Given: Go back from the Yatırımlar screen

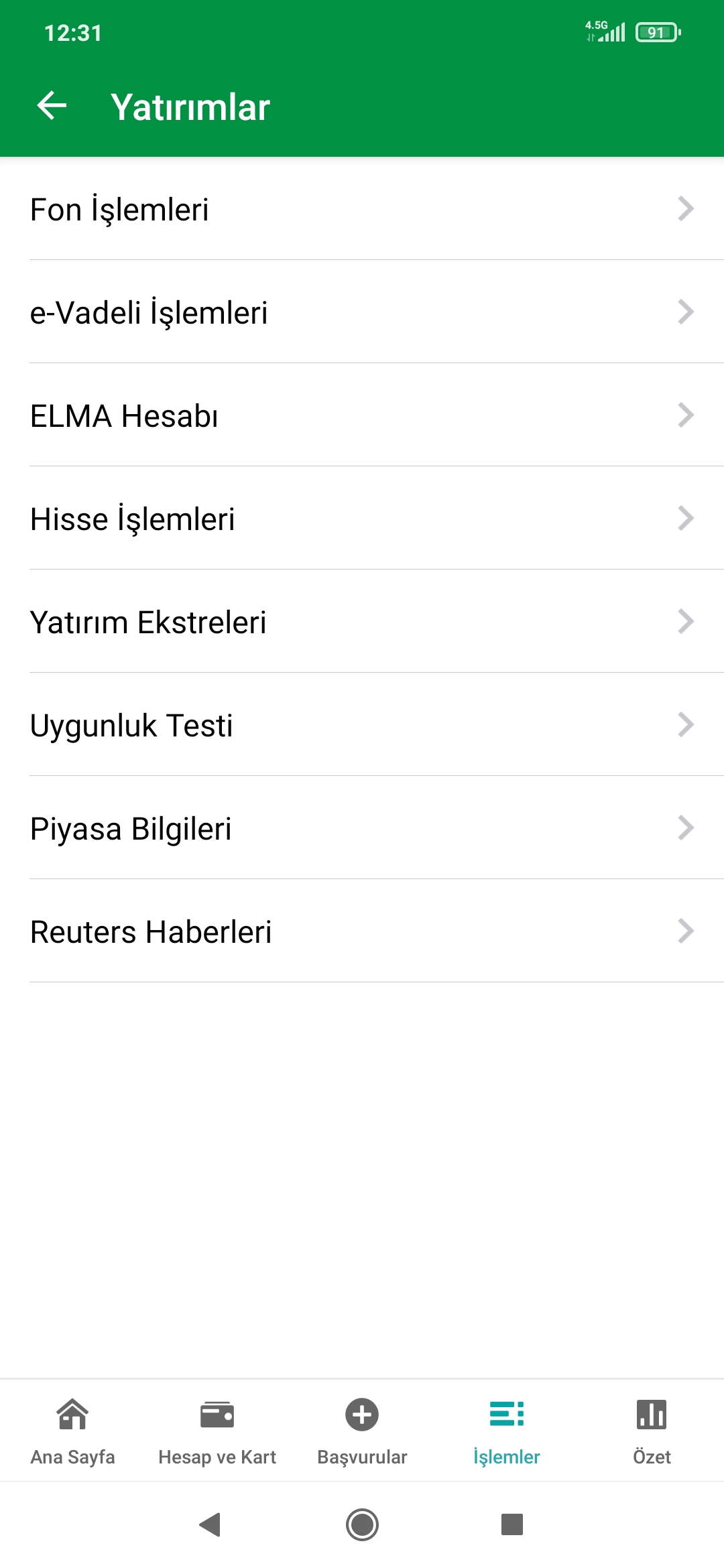Looking at the screenshot, I should 52,106.
